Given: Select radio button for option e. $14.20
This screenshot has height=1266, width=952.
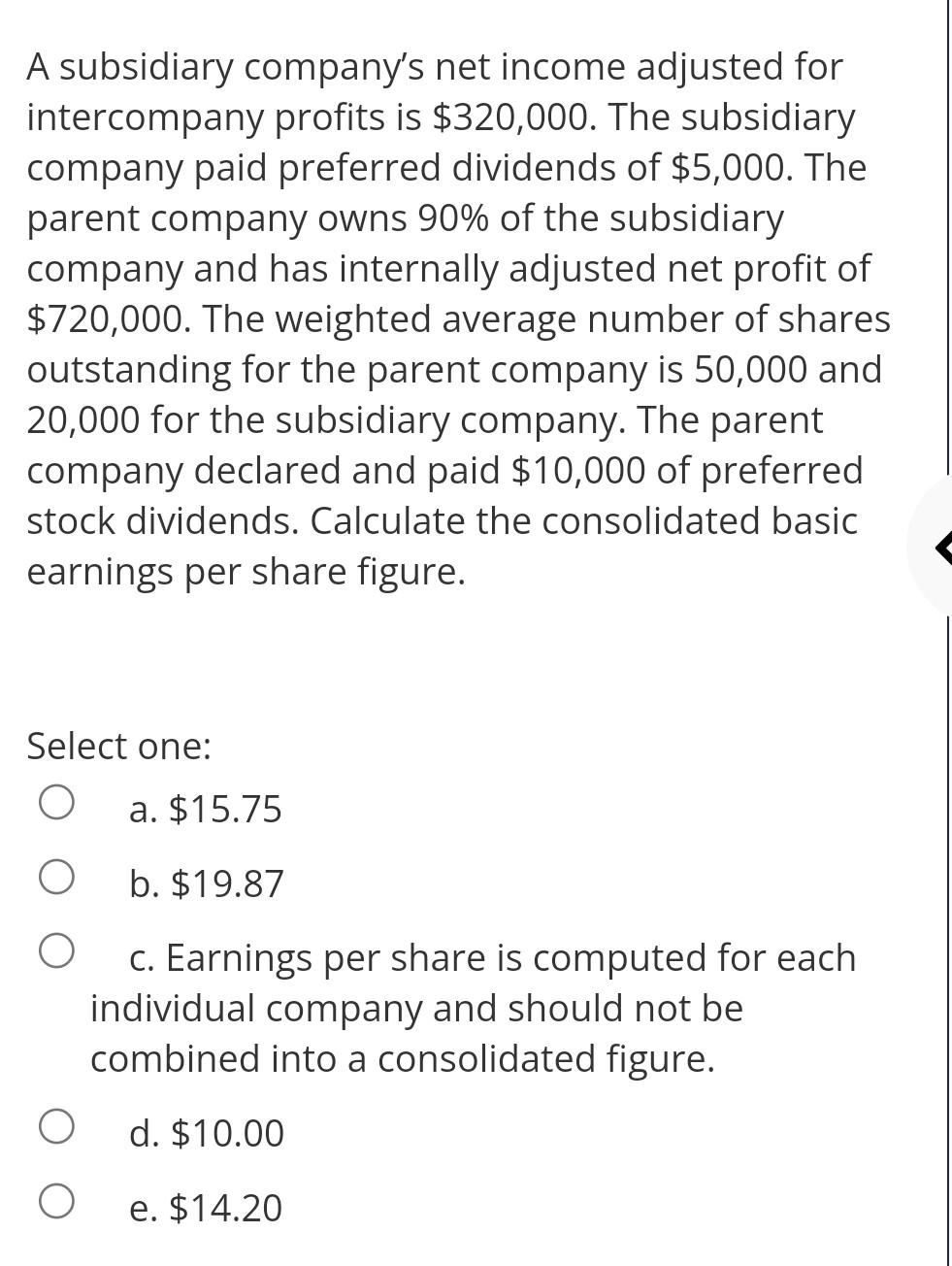Looking at the screenshot, I should click(x=56, y=1201).
